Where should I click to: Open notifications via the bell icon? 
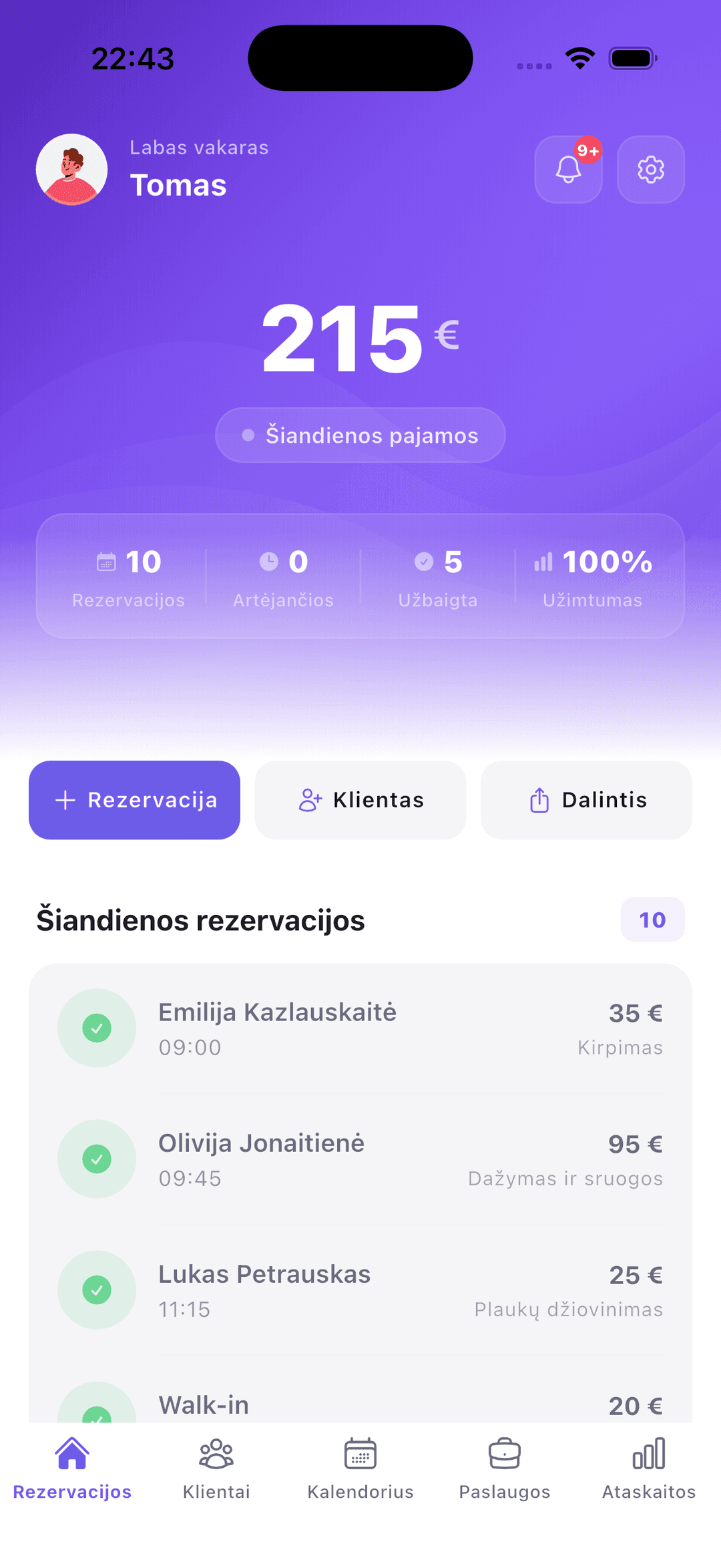point(568,169)
